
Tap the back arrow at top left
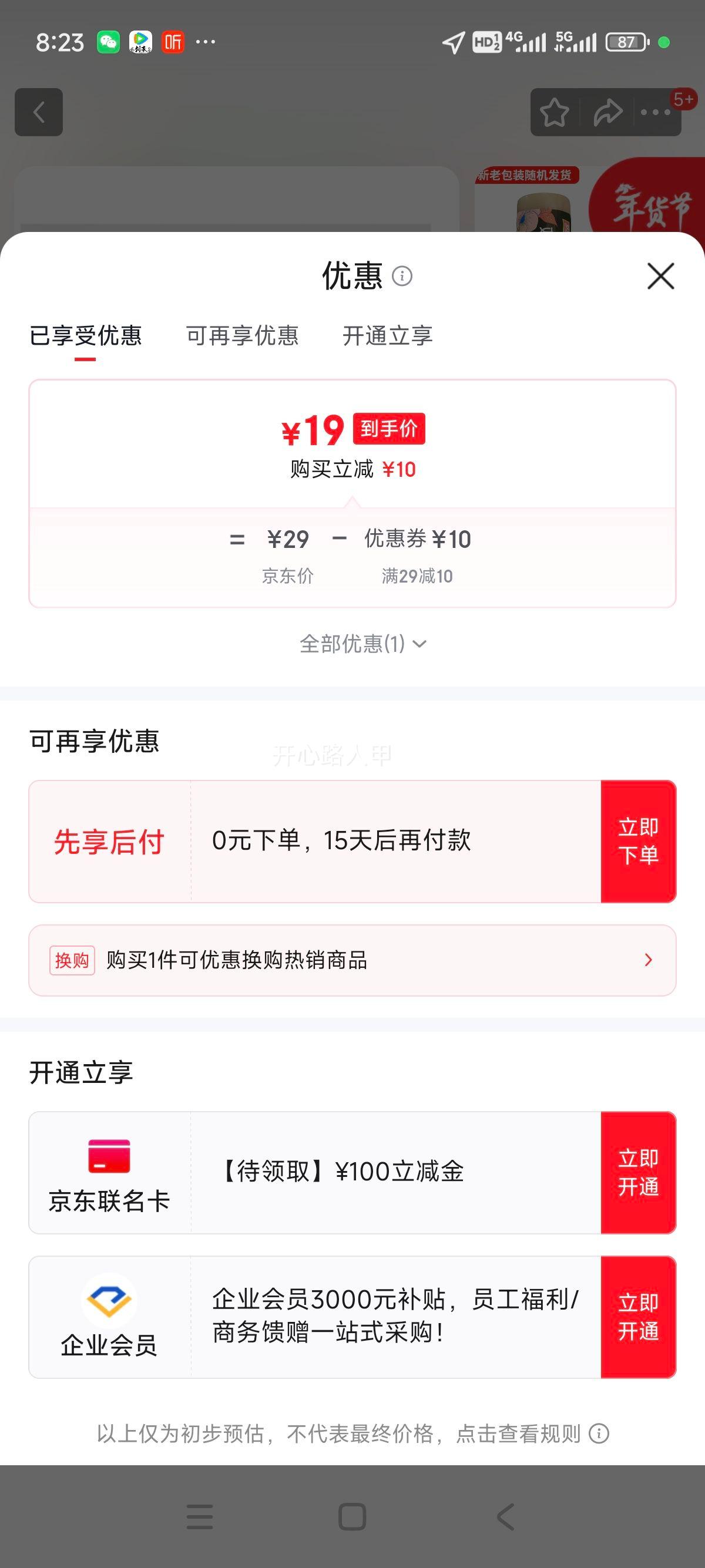pyautogui.click(x=39, y=112)
